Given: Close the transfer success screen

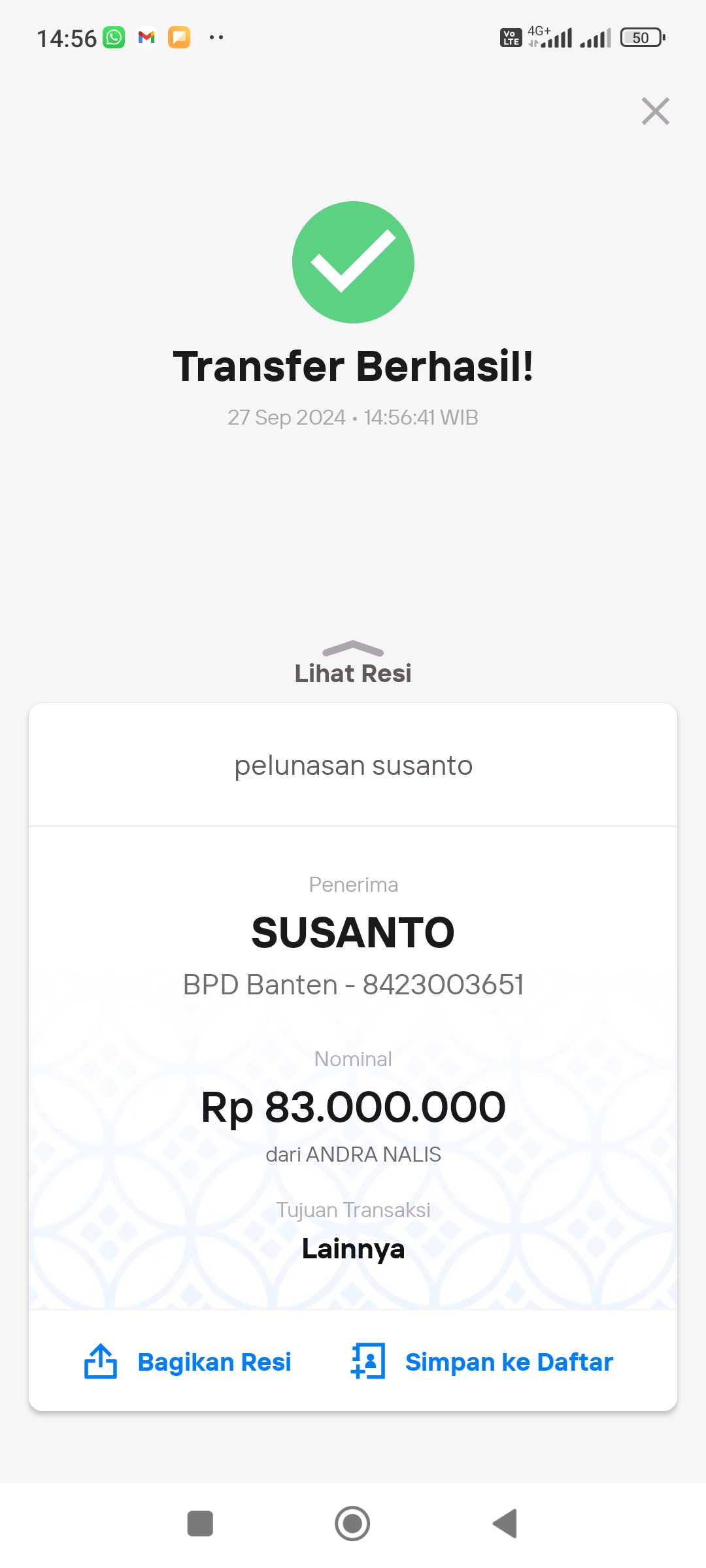Looking at the screenshot, I should pyautogui.click(x=655, y=111).
